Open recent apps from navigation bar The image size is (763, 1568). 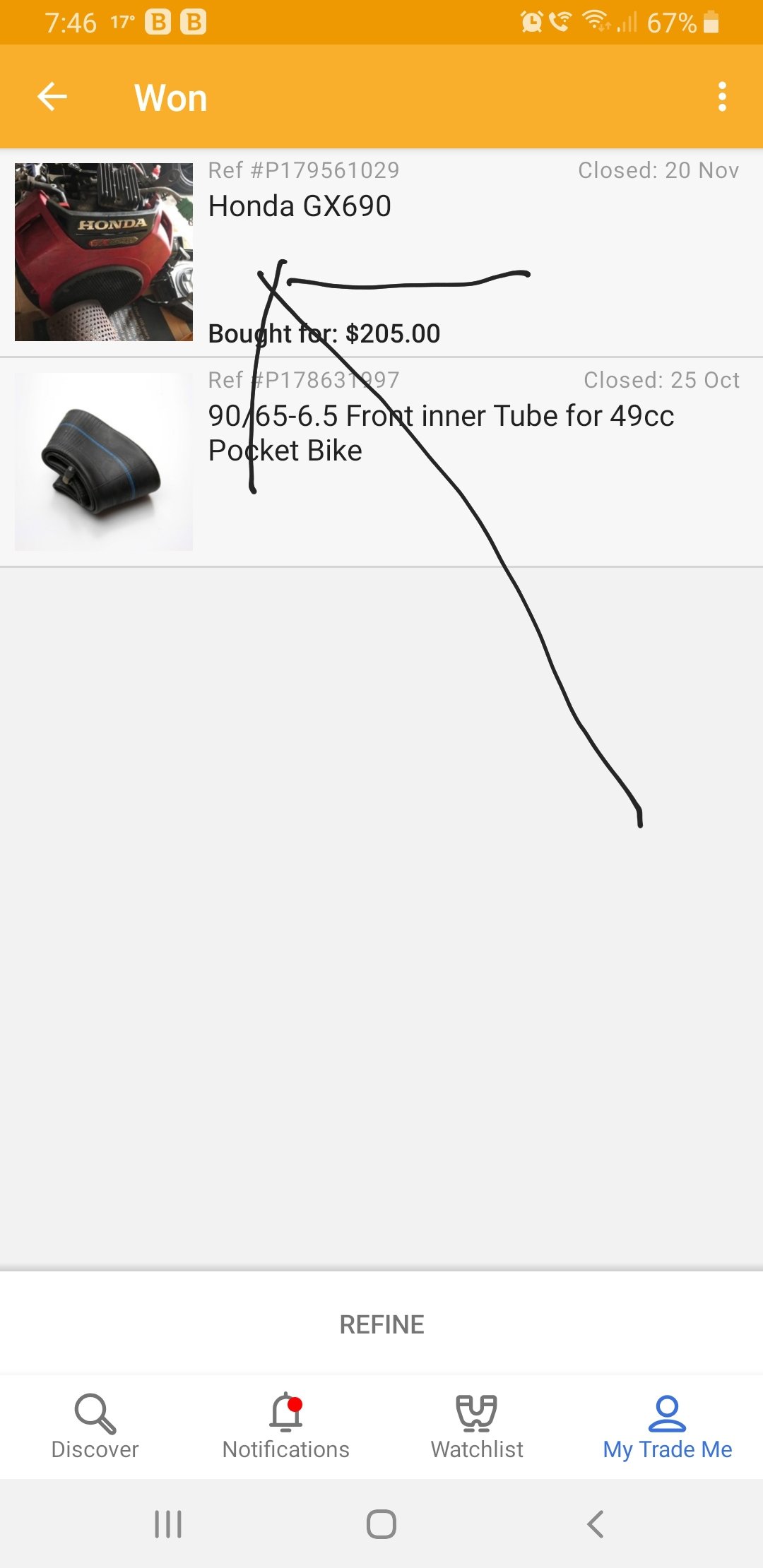168,1524
